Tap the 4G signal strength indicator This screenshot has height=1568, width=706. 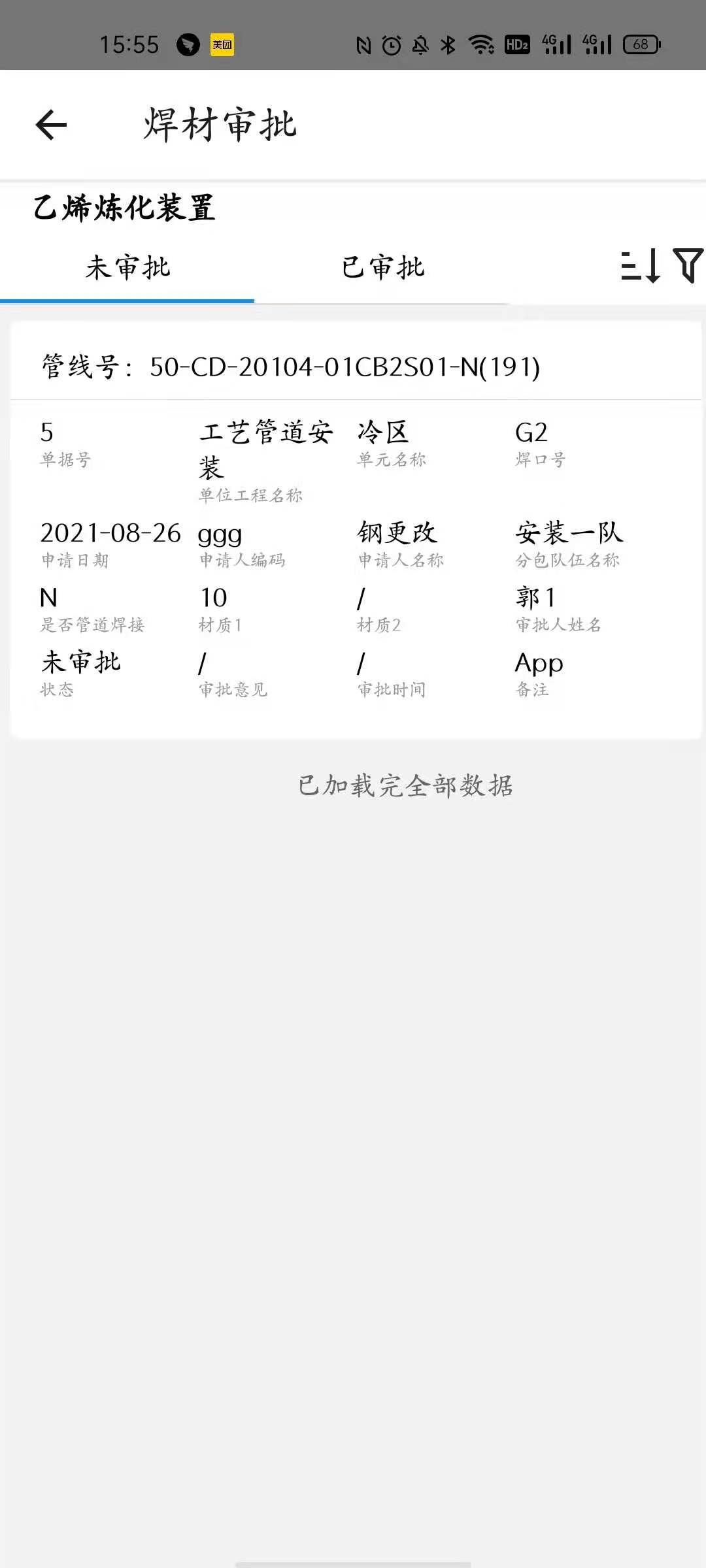click(x=556, y=44)
